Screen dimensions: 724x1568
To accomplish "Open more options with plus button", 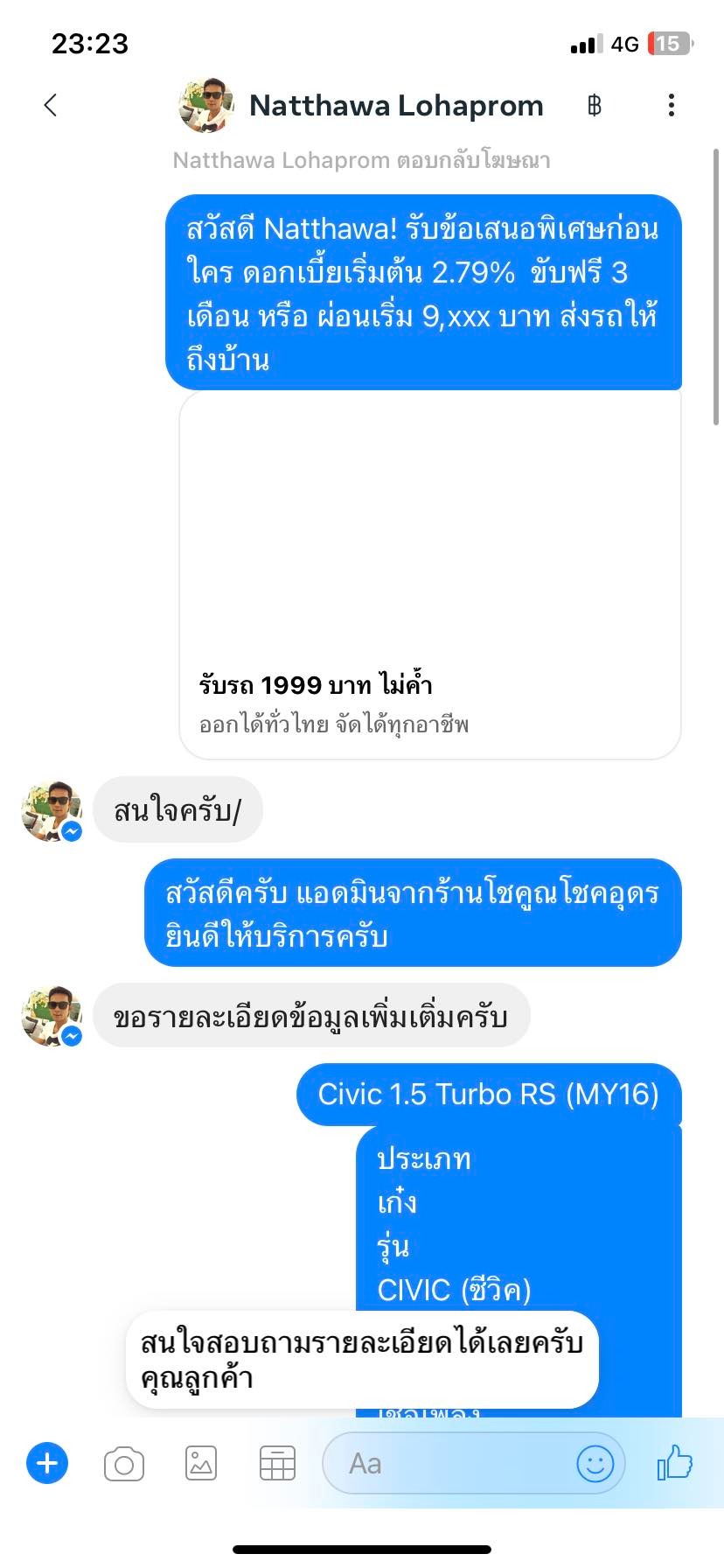I will pyautogui.click(x=47, y=1463).
